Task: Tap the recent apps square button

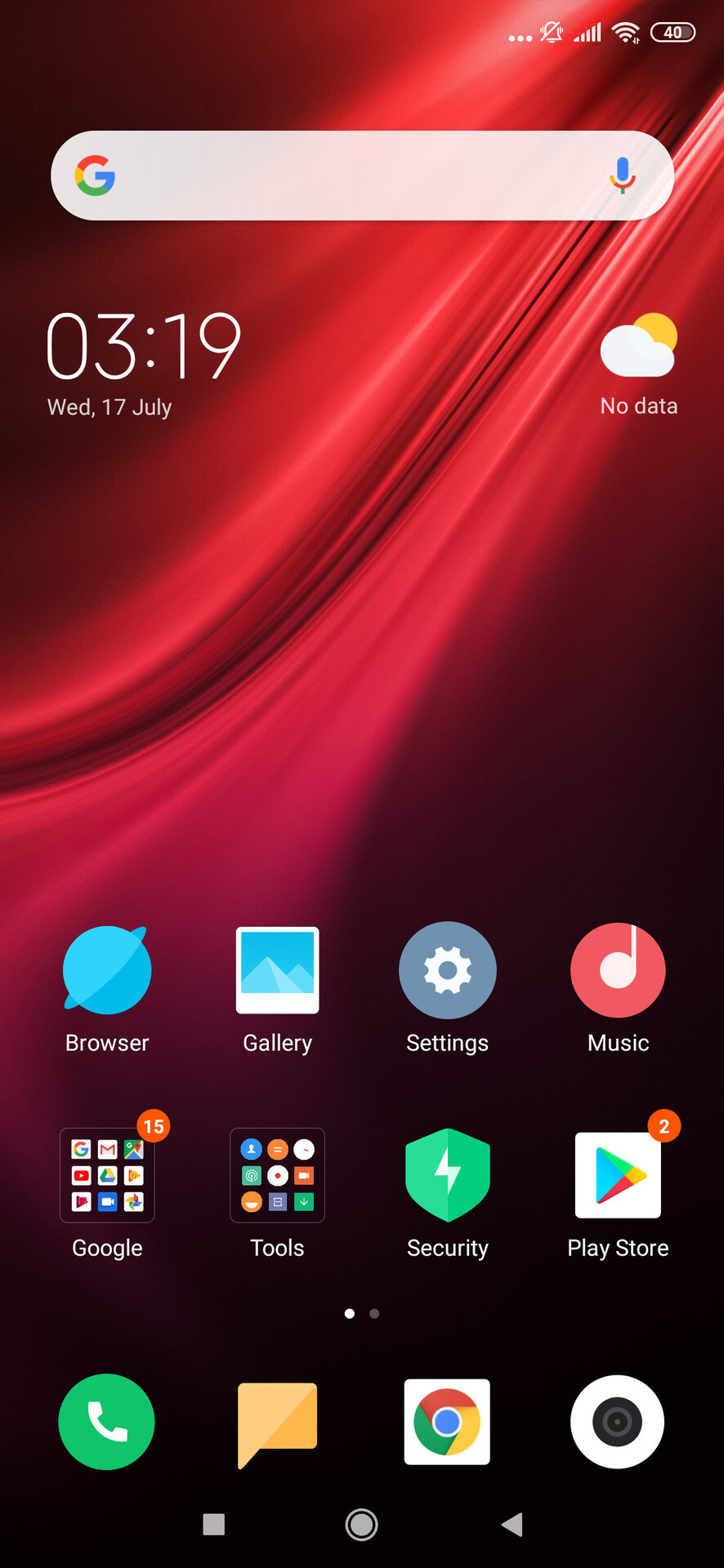Action: click(x=214, y=1524)
